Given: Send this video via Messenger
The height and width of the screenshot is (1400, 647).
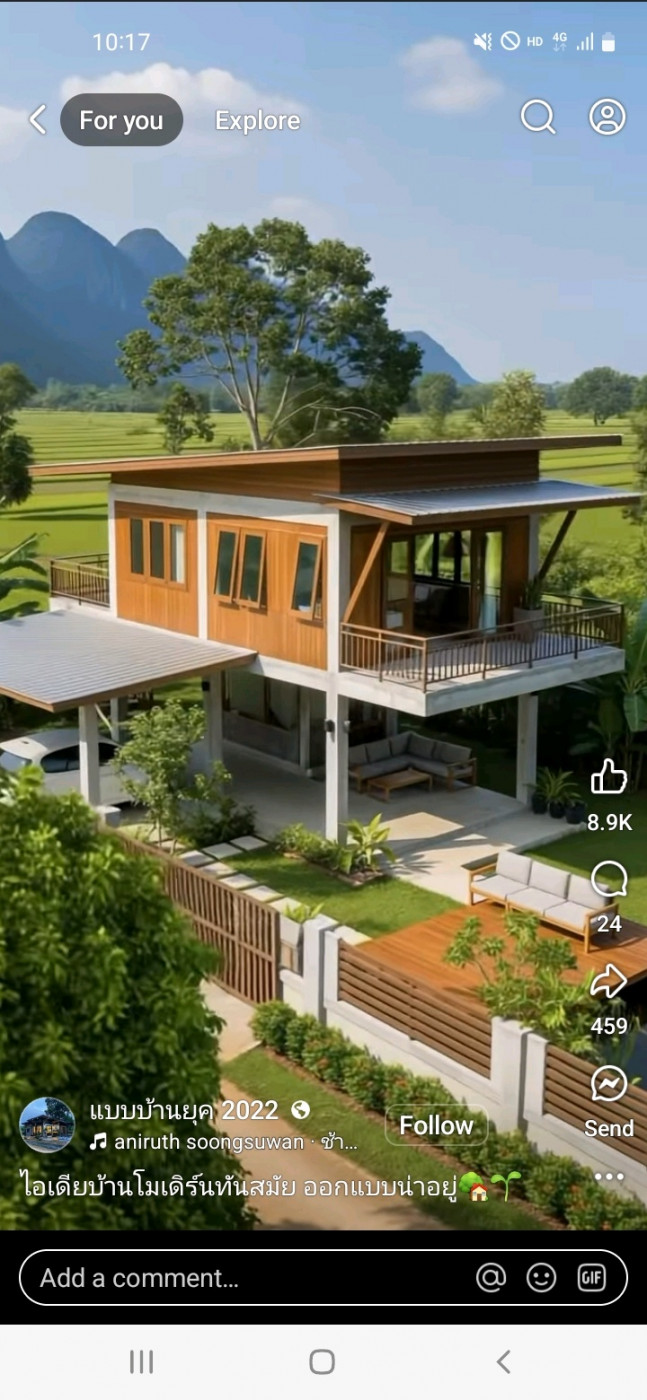Looking at the screenshot, I should coord(609,1085).
